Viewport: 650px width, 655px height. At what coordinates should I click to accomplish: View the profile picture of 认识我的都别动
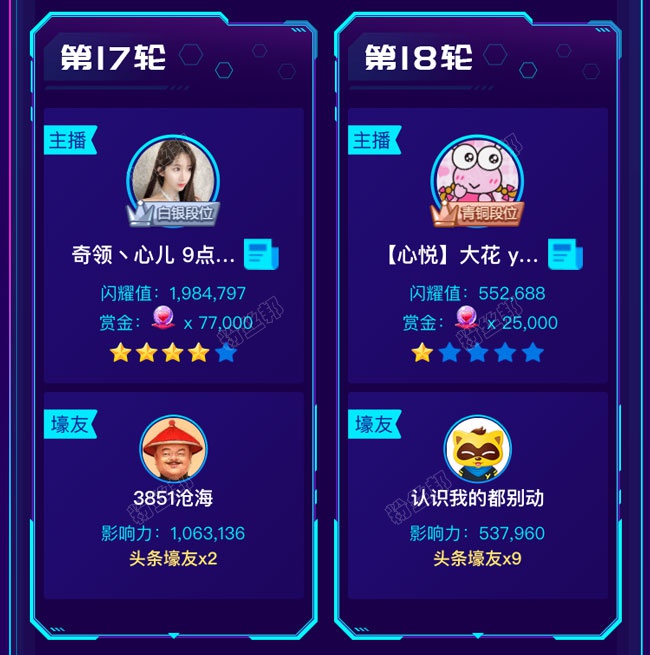coord(477,450)
